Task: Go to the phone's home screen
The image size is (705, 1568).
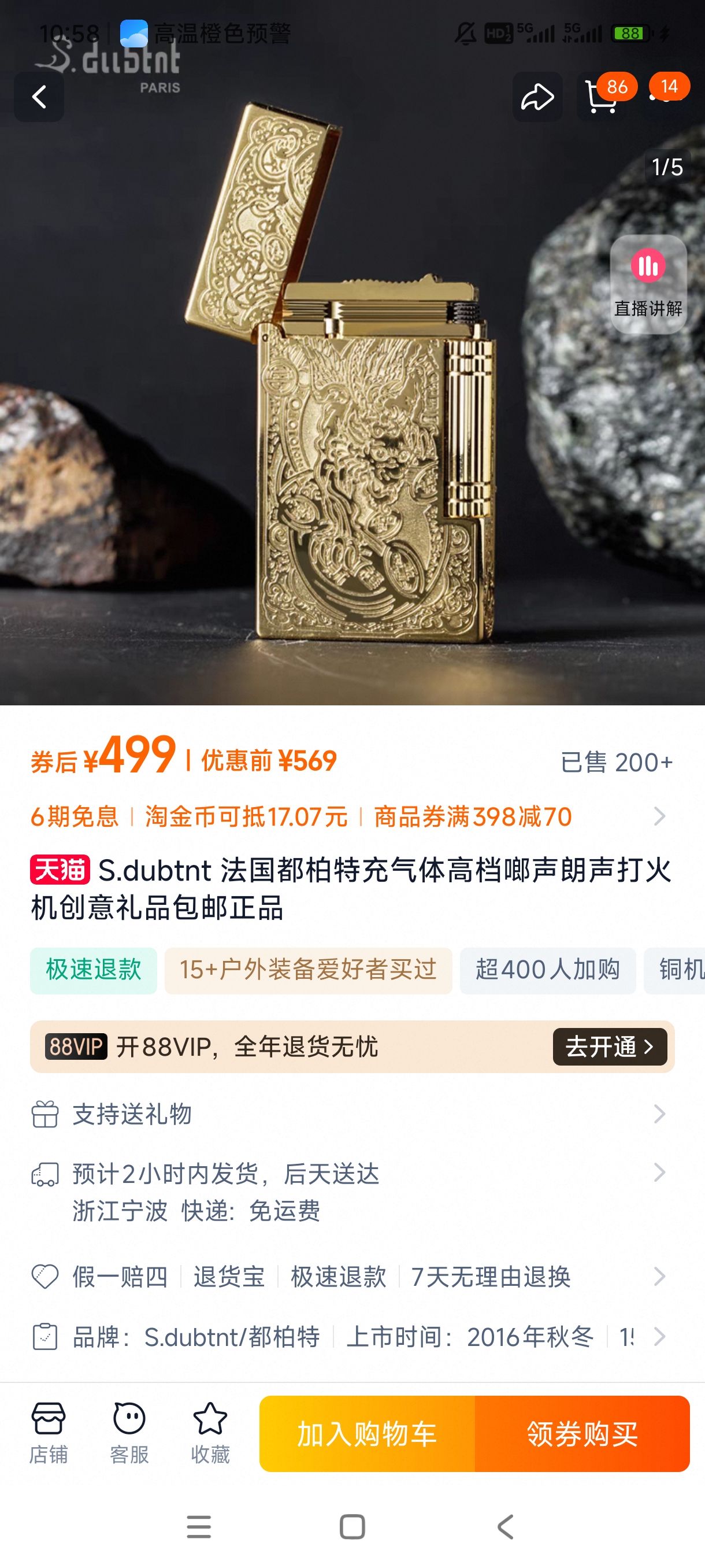Action: (x=352, y=1526)
